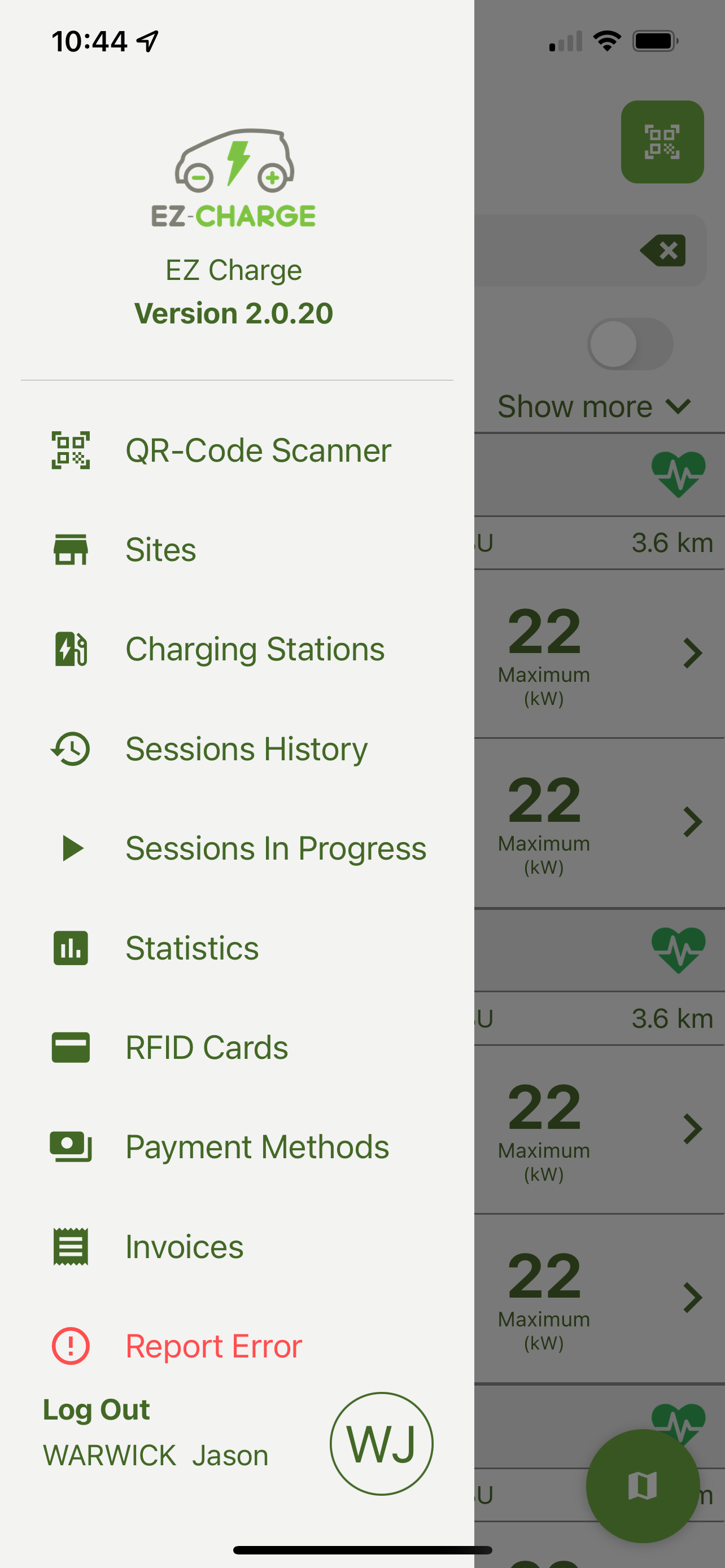
Task: Tap Log Out
Action: tap(96, 1409)
